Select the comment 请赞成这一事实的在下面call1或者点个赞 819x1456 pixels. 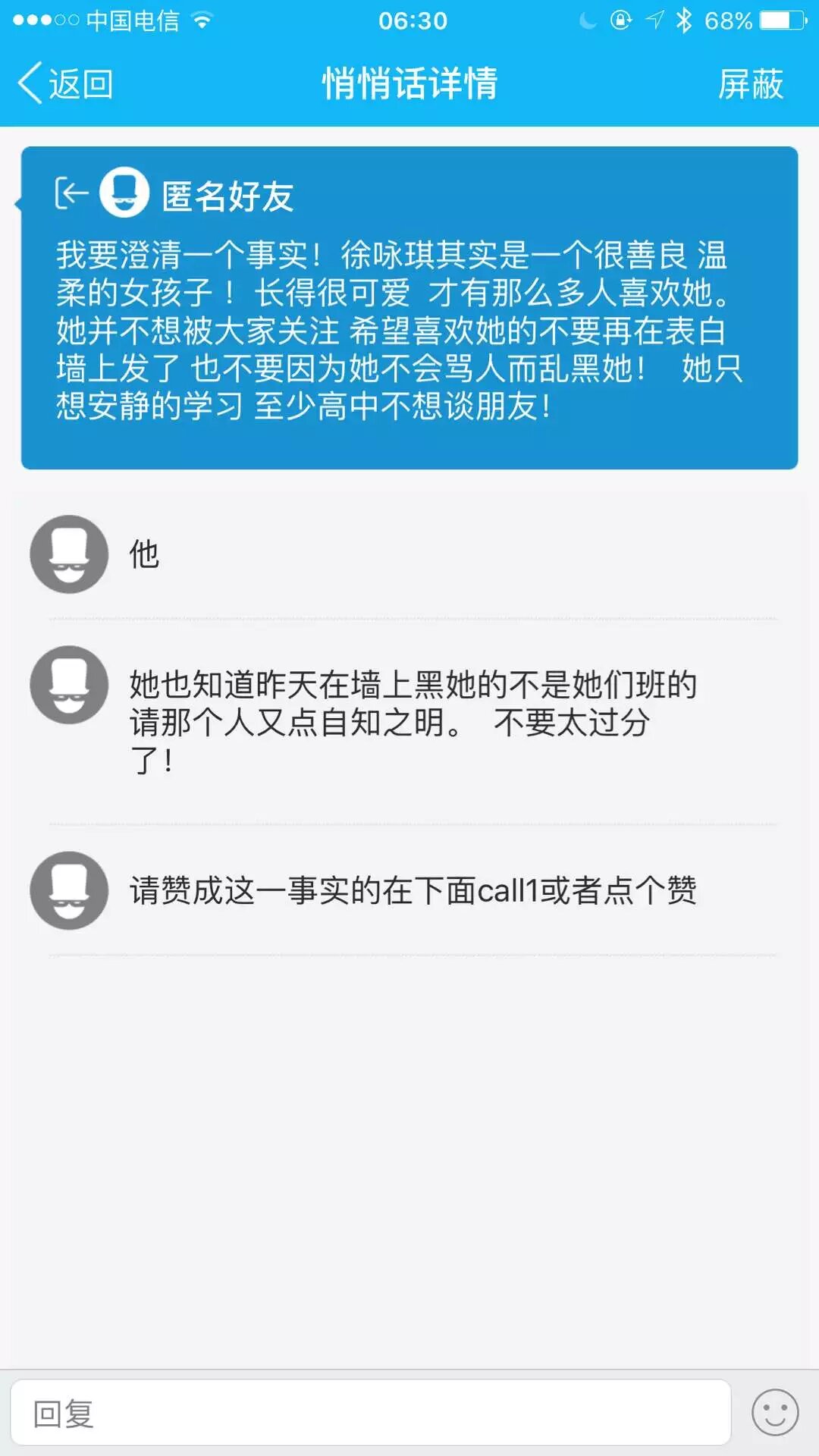[x=413, y=890]
